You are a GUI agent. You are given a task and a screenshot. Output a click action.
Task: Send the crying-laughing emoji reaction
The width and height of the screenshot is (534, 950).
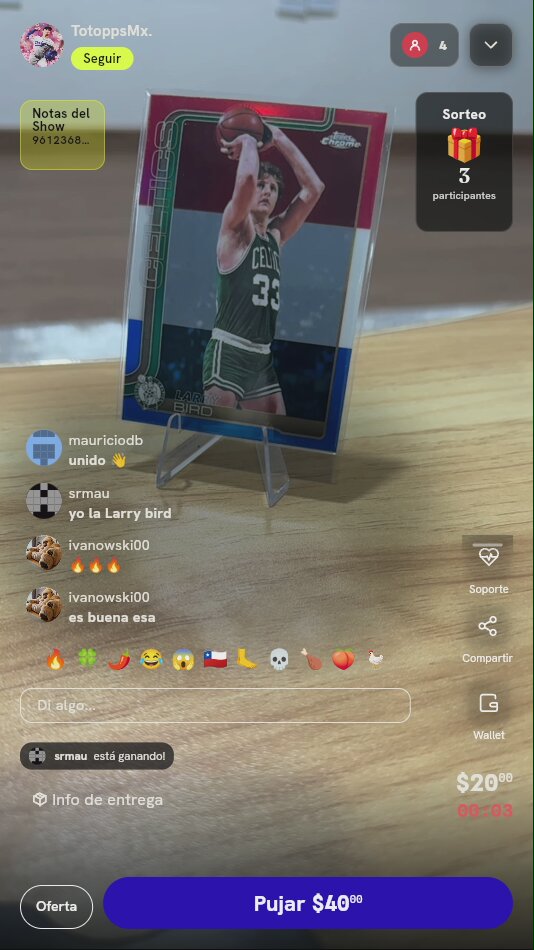(151, 659)
